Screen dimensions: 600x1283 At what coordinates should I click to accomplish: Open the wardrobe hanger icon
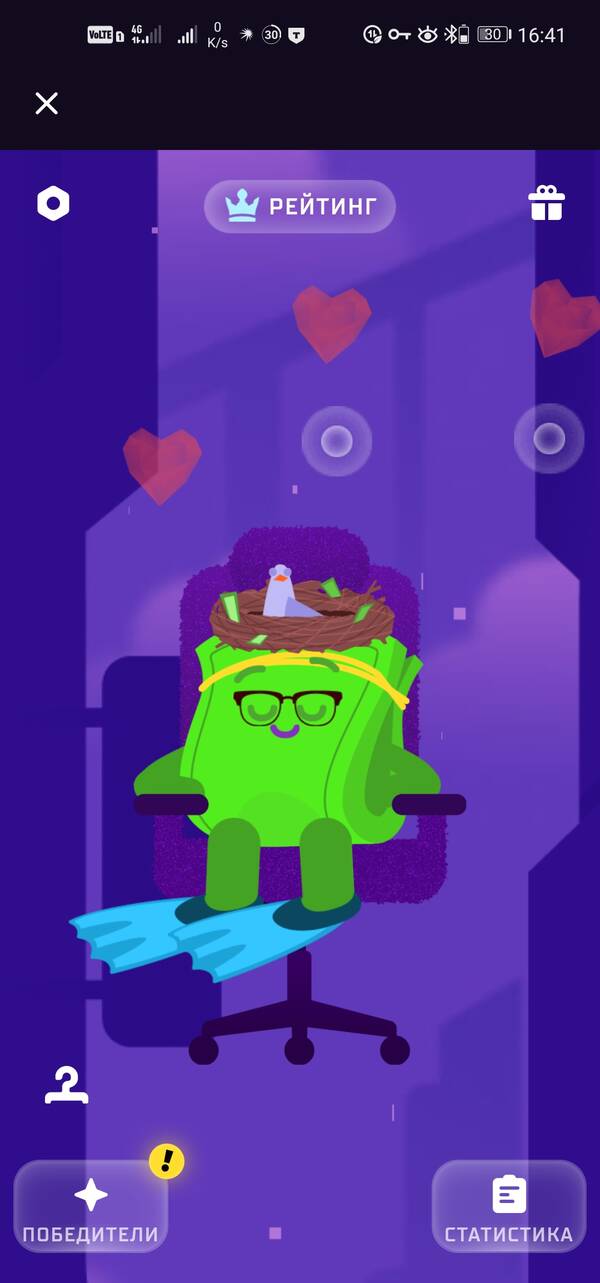pyautogui.click(x=66, y=1086)
